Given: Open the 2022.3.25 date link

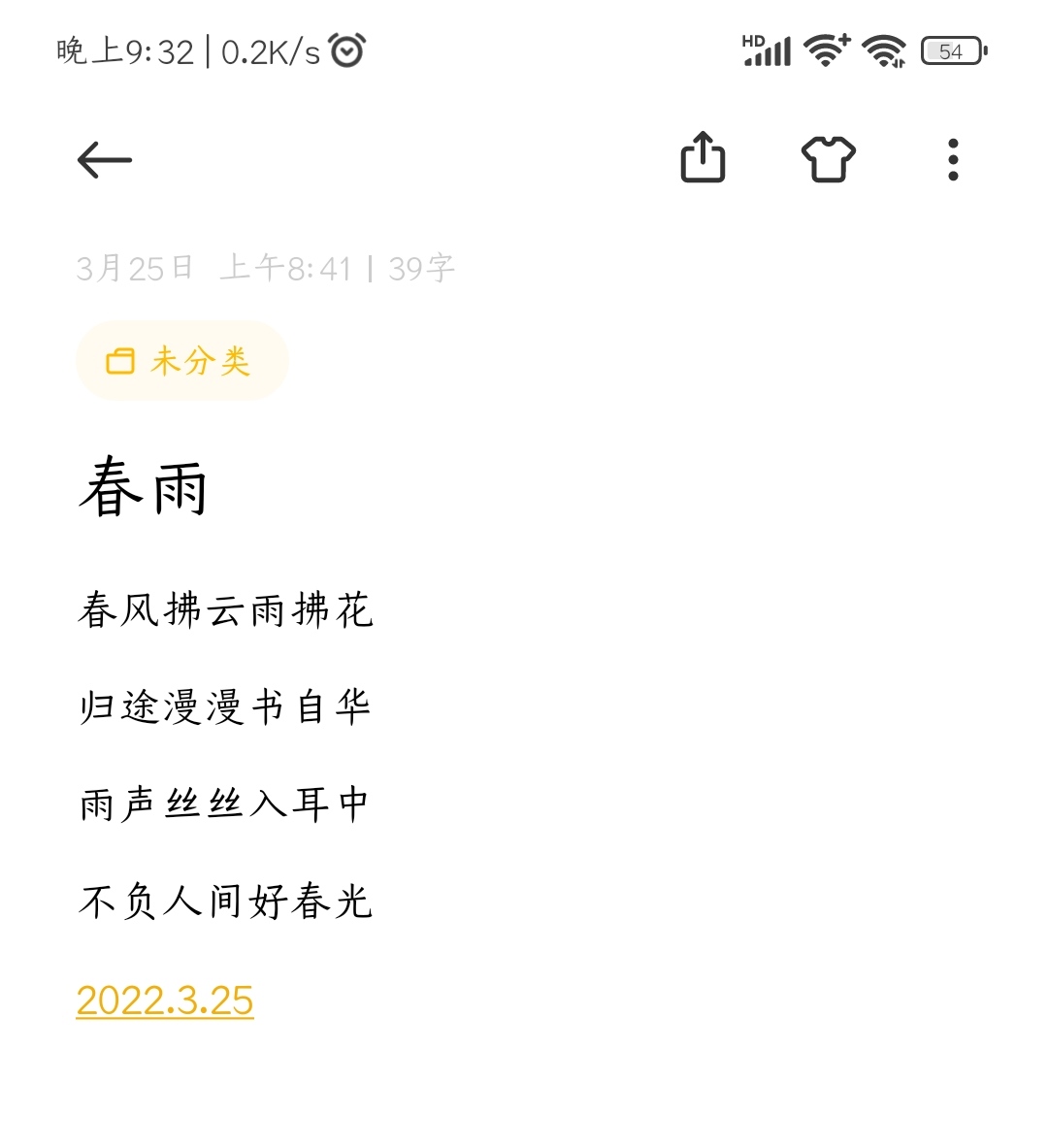Looking at the screenshot, I should pos(165,1000).
